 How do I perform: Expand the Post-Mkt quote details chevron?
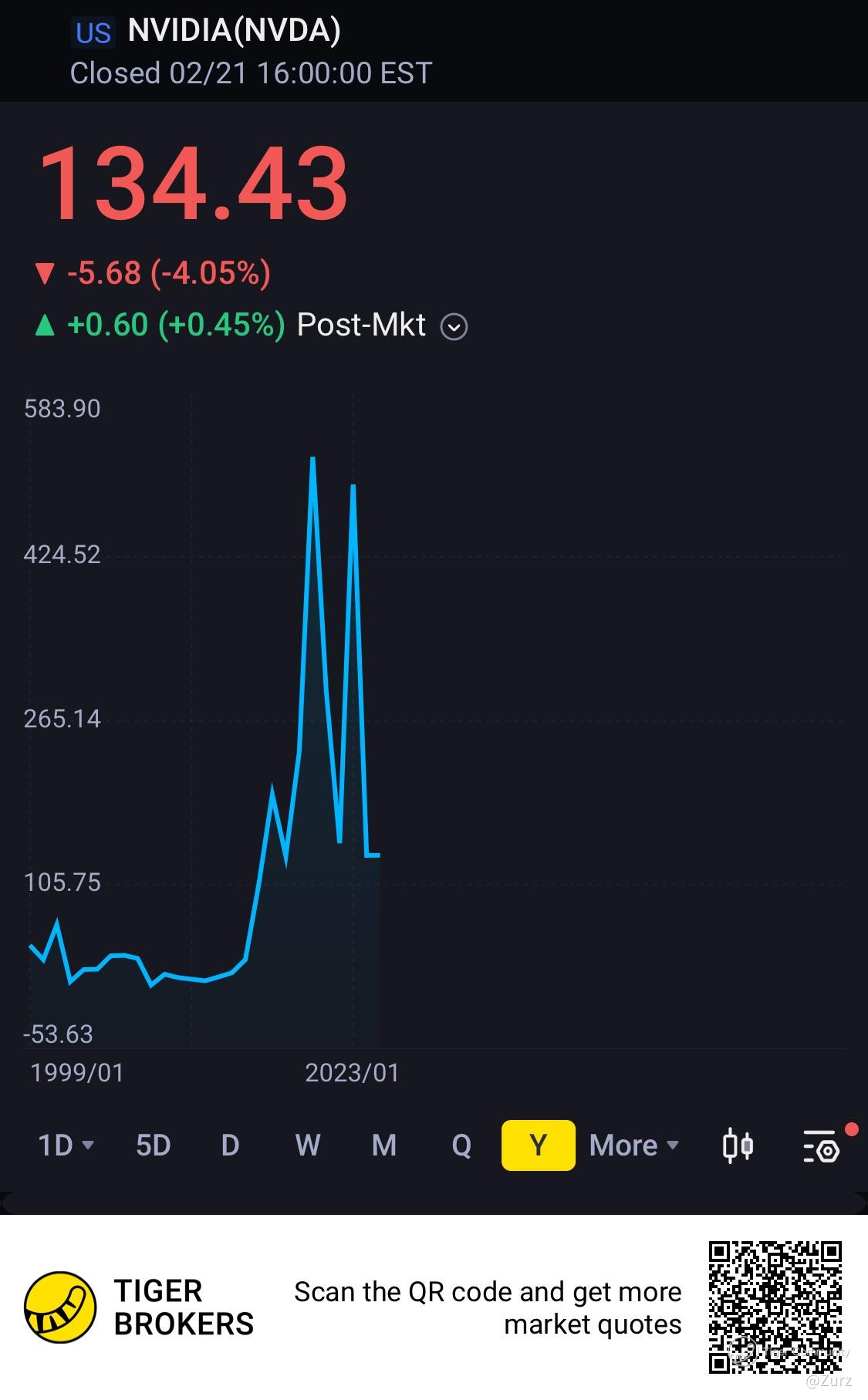pos(454,327)
